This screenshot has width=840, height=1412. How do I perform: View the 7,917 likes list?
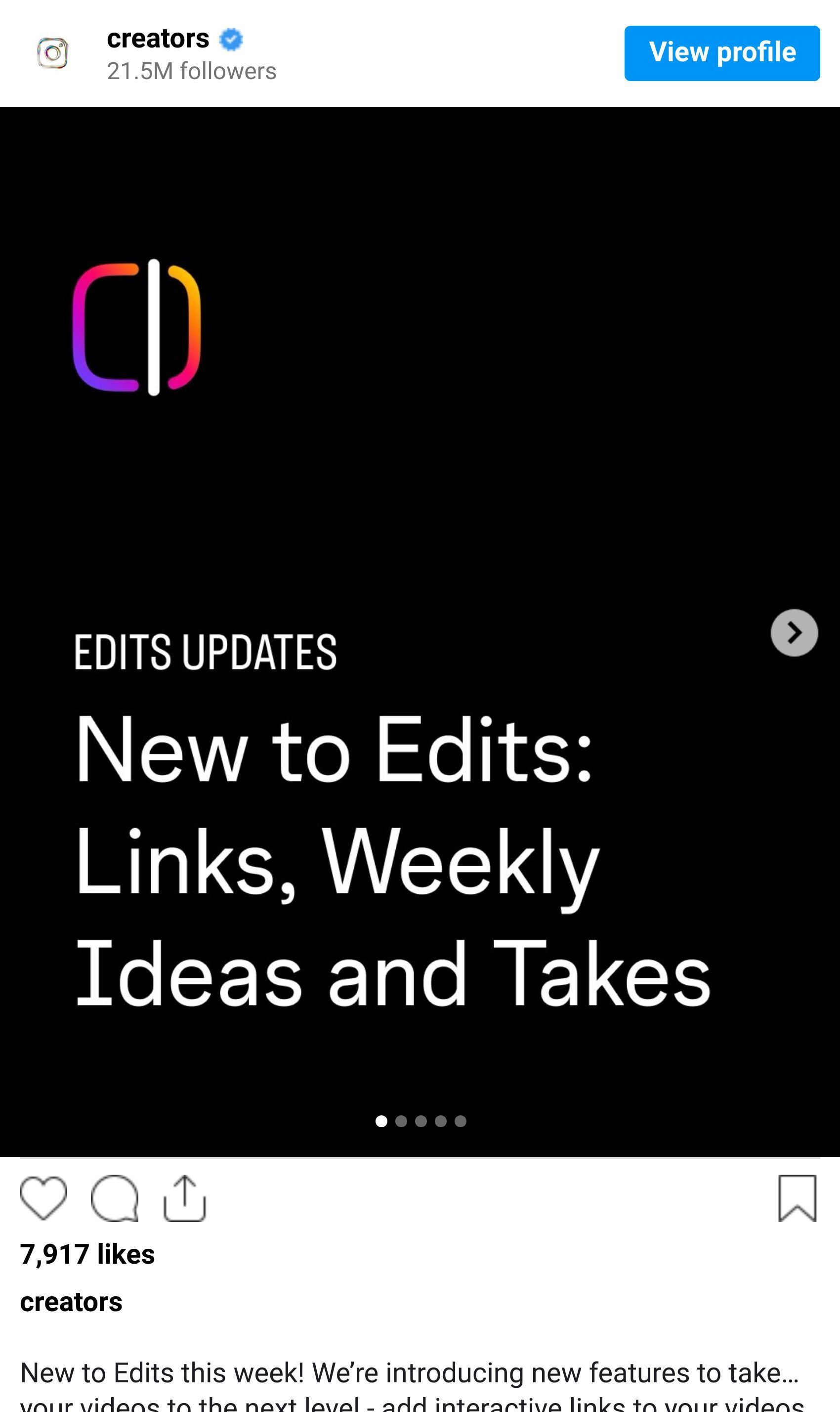87,1254
